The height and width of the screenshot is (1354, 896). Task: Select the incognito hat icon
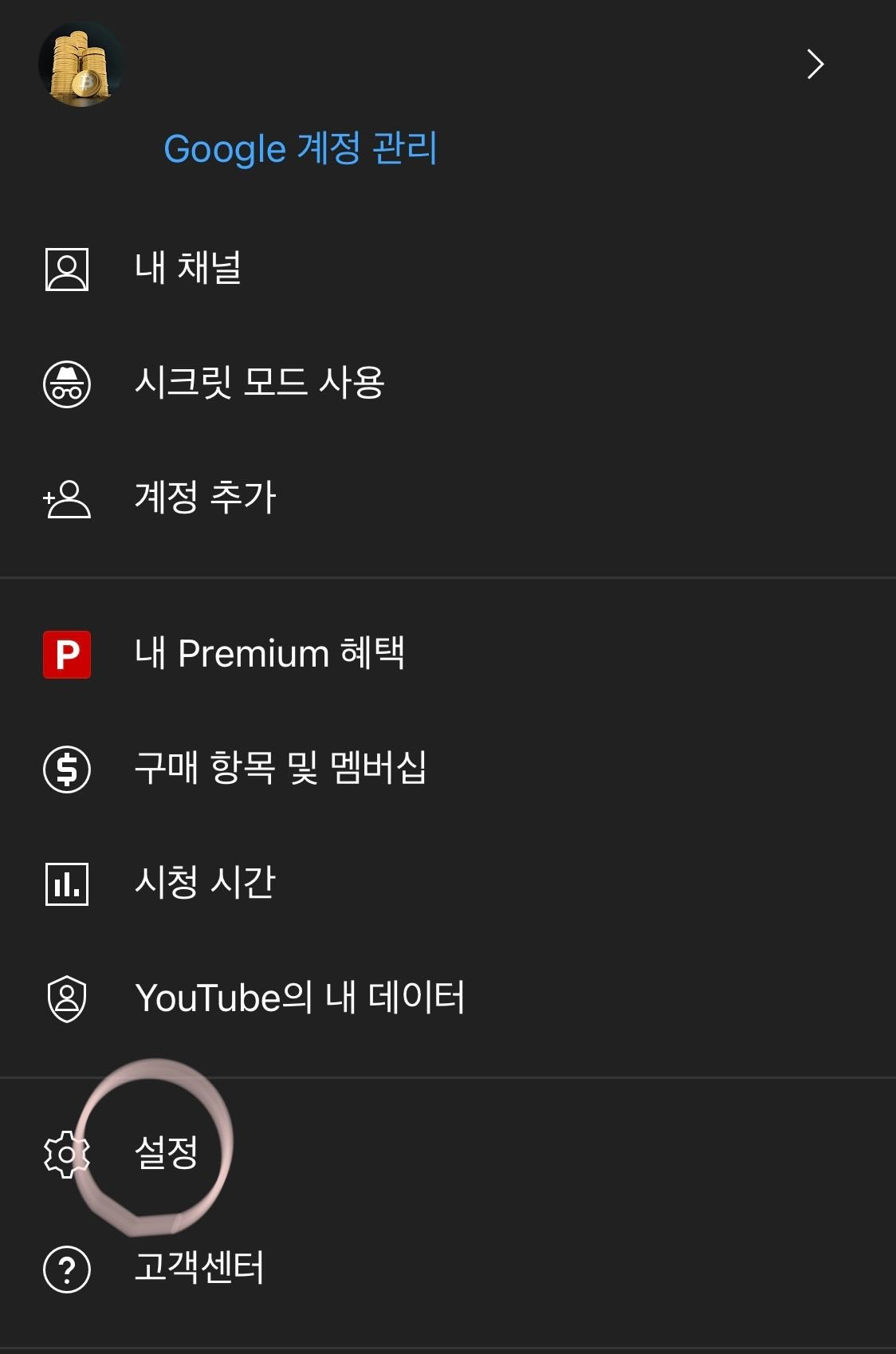[x=68, y=383]
